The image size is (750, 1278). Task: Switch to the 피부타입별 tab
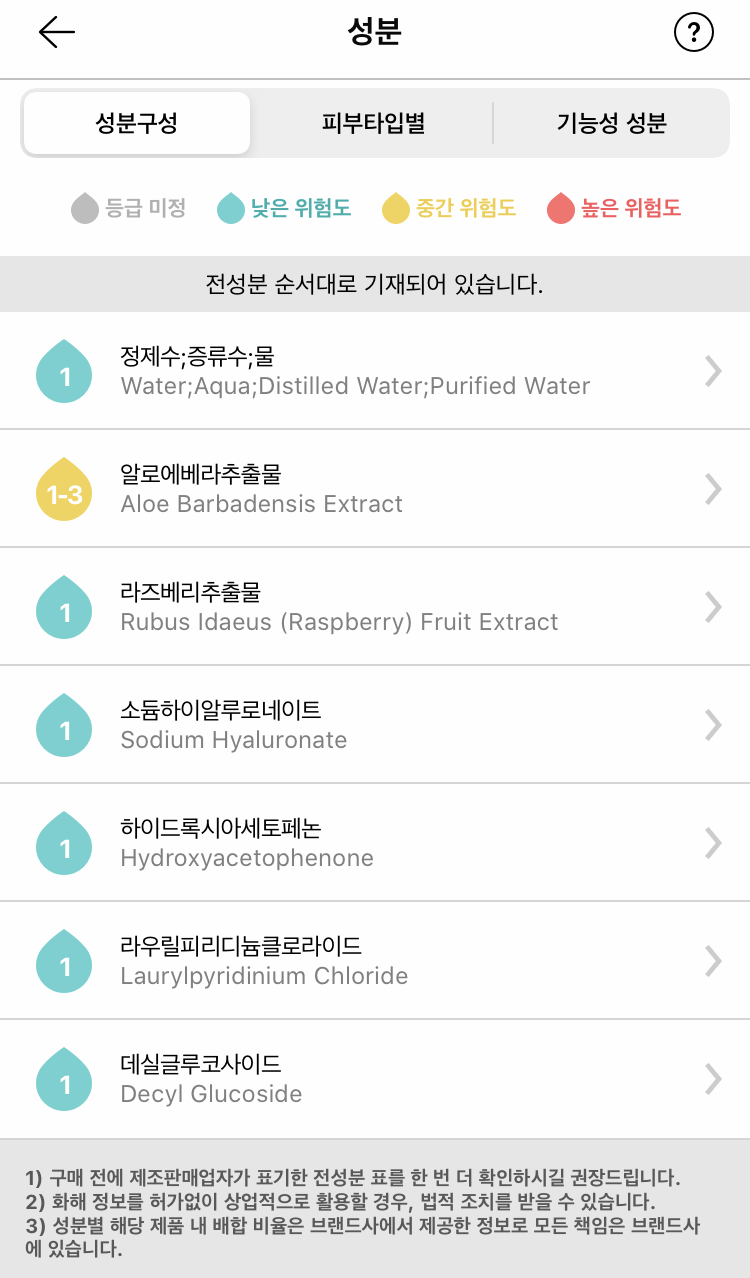tap(374, 123)
